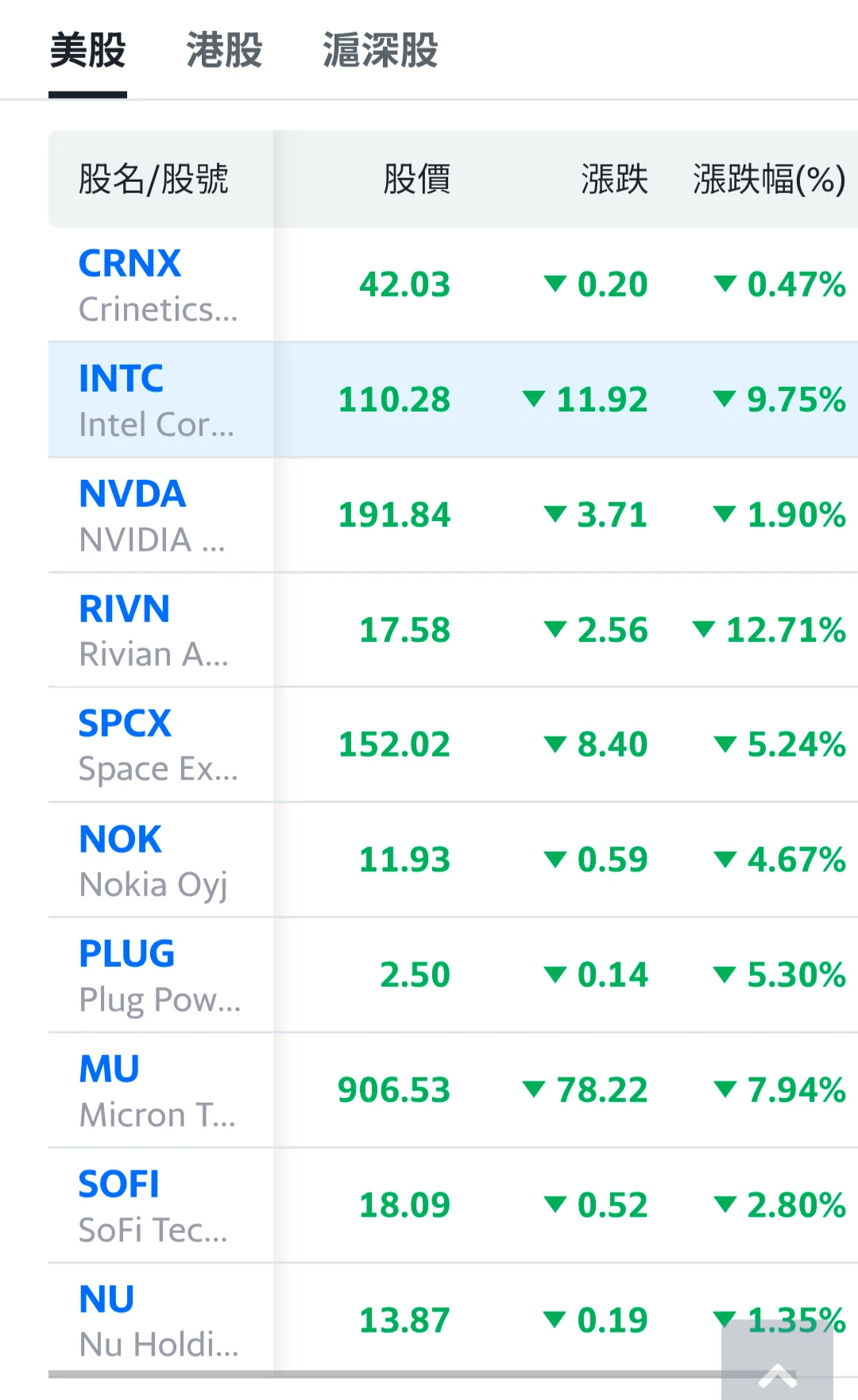The image size is (858, 1400).
Task: Open the INTC Intel stock row
Action: 453,400
